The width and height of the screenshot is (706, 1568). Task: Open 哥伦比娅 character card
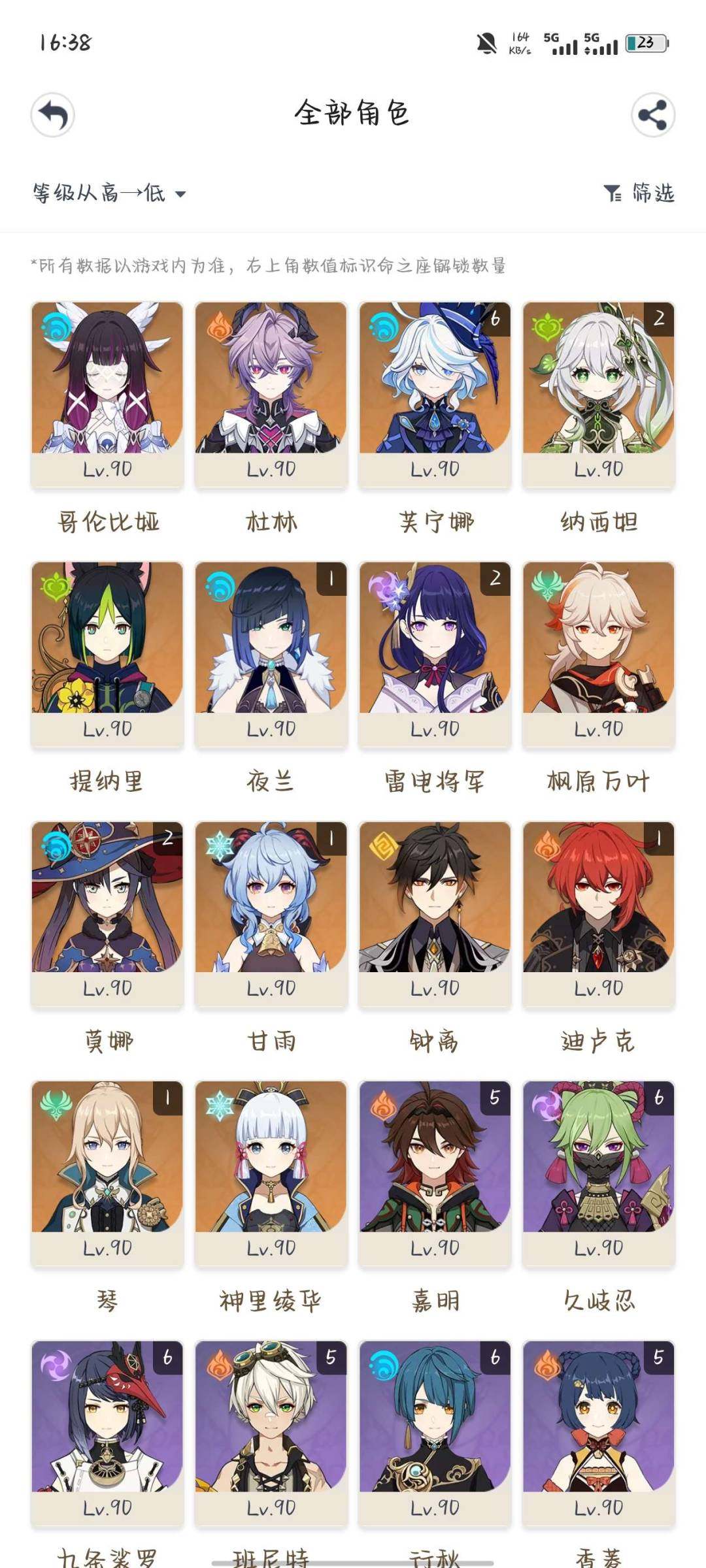pyautogui.click(x=107, y=392)
